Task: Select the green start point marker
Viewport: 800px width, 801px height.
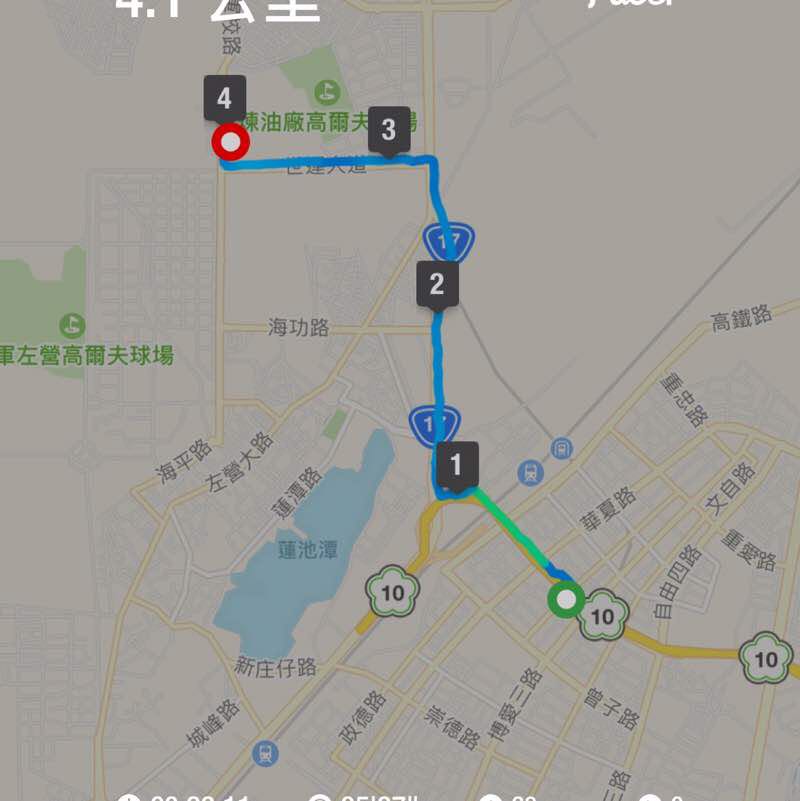Action: pos(565,600)
